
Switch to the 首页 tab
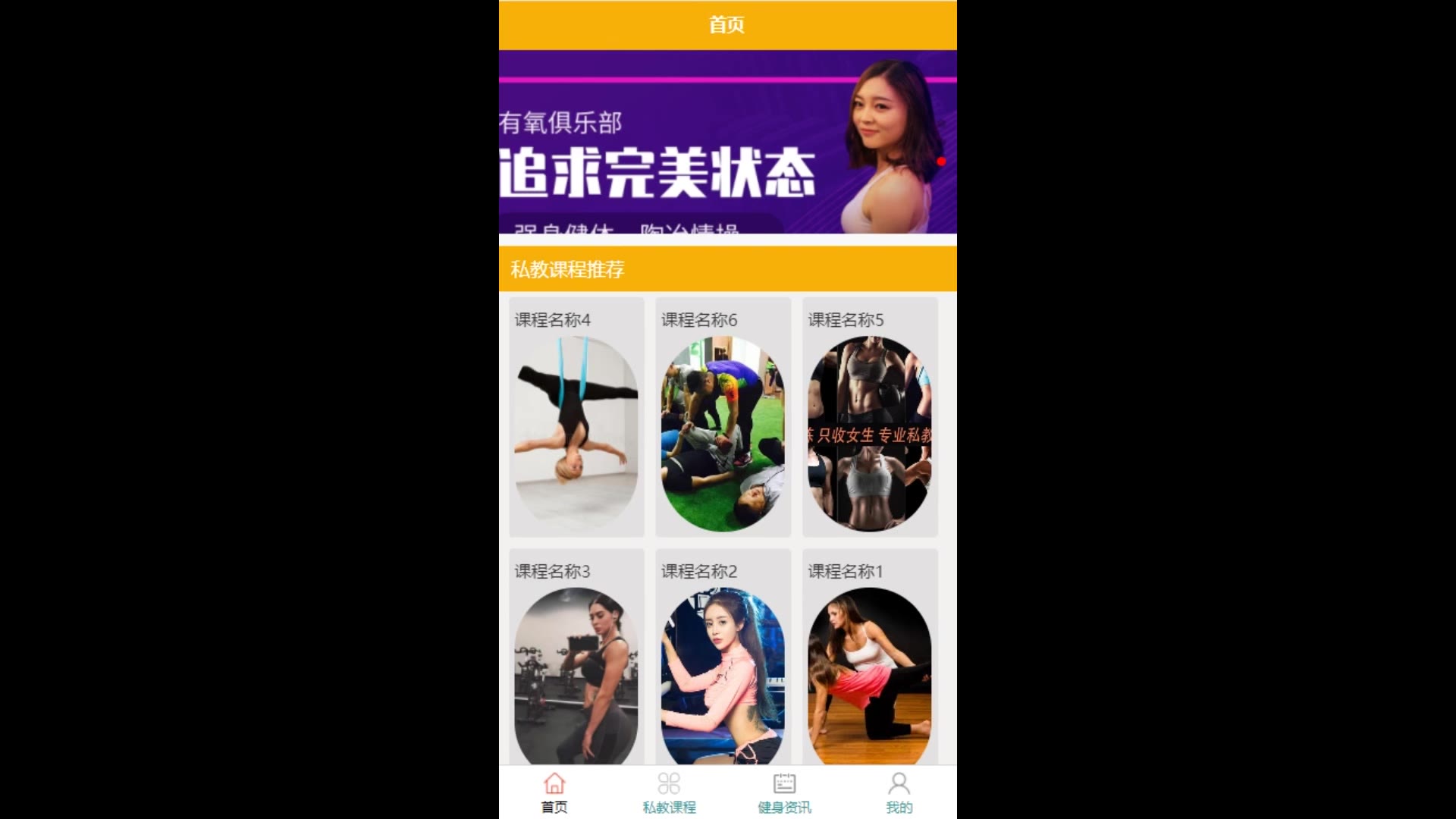(554, 792)
